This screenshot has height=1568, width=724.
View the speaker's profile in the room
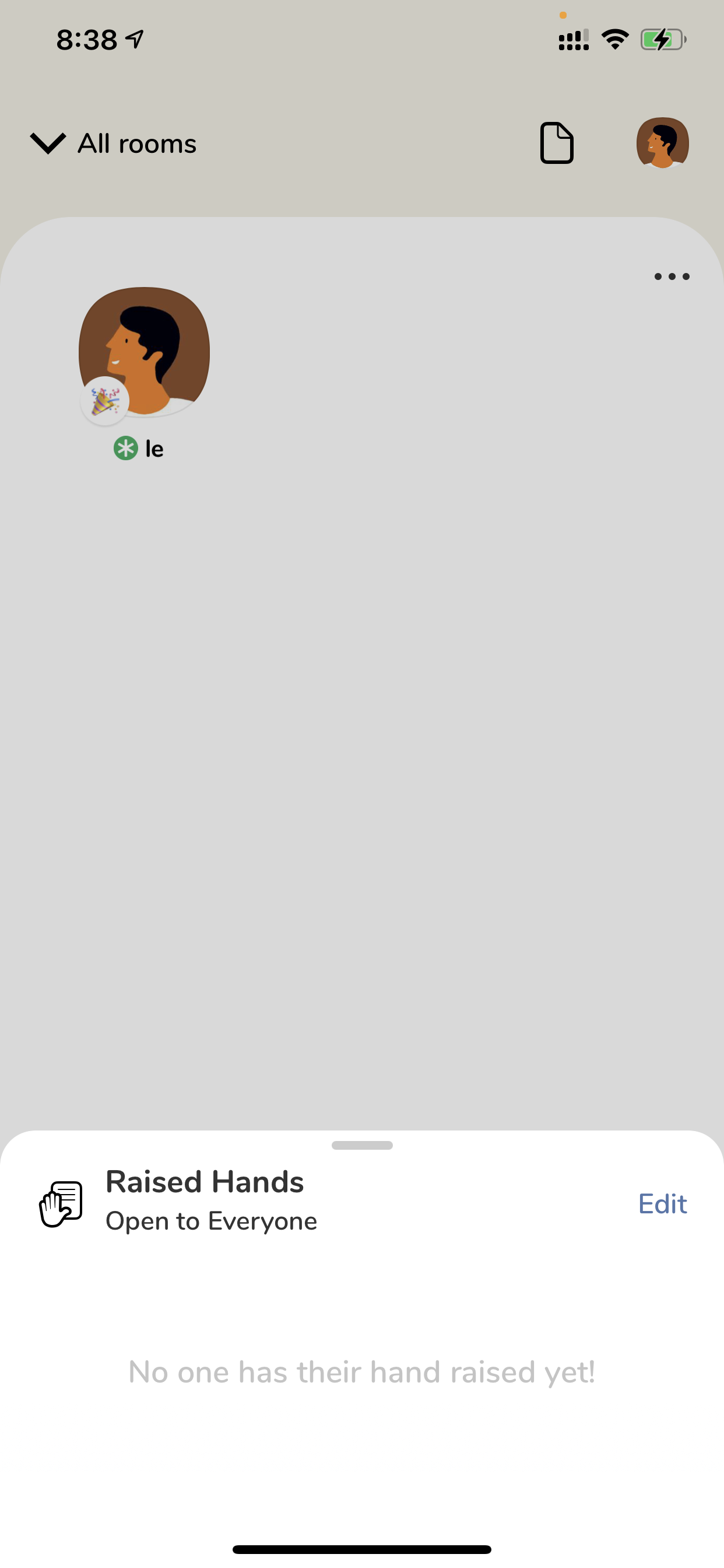(144, 352)
